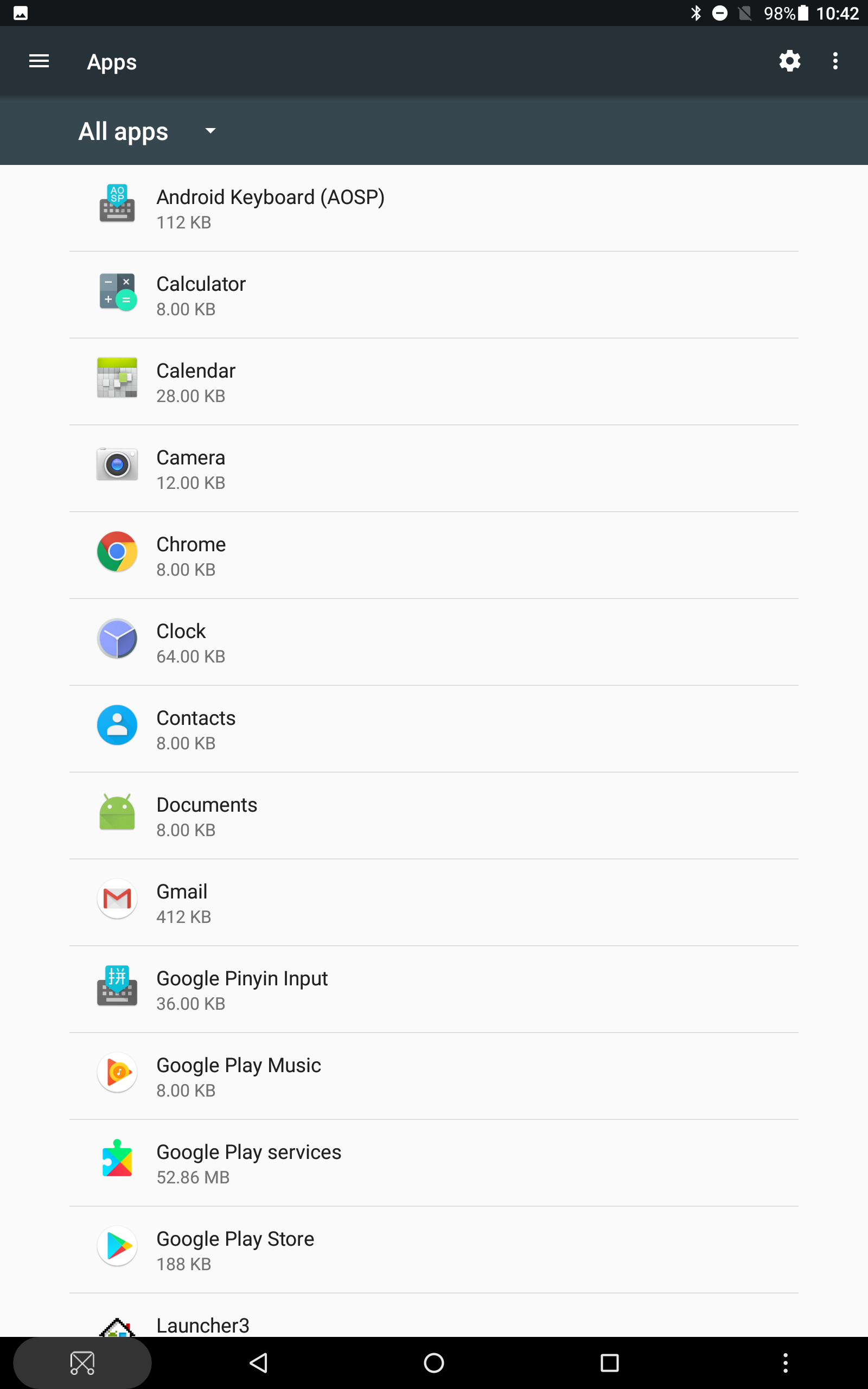868x1389 pixels.
Task: Tap the home button in the navigation bar
Action: click(x=433, y=1362)
